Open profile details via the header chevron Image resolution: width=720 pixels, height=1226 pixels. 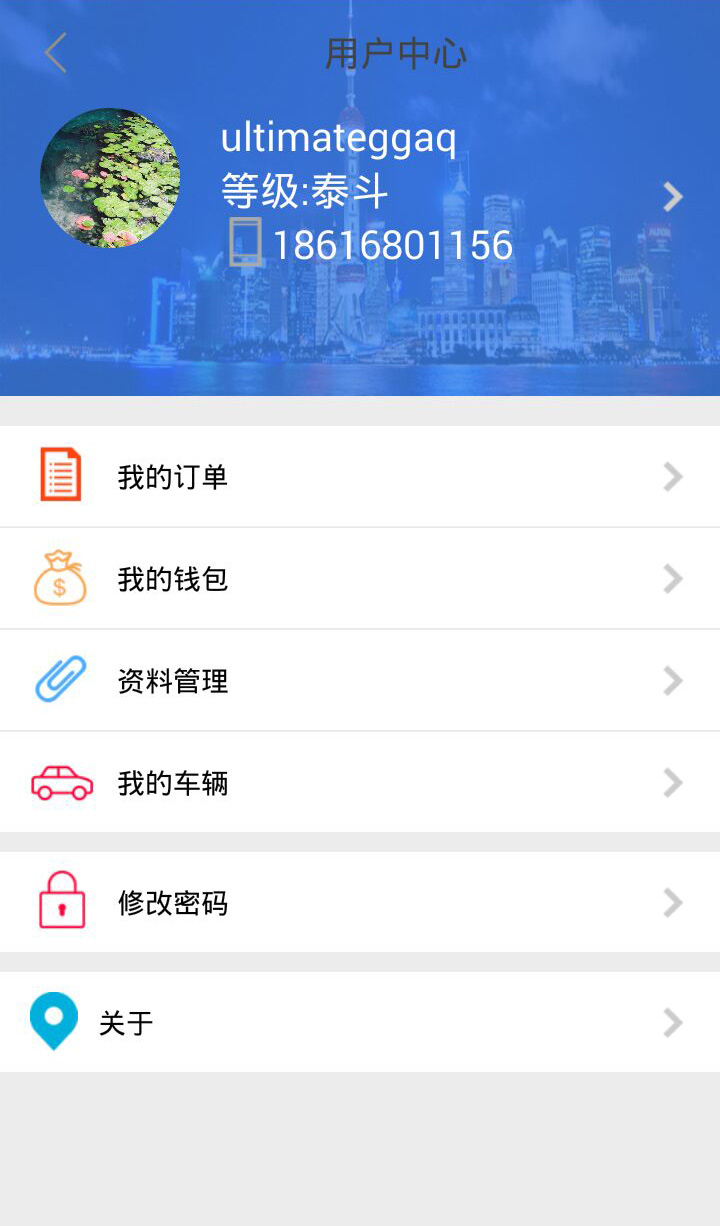tap(673, 197)
